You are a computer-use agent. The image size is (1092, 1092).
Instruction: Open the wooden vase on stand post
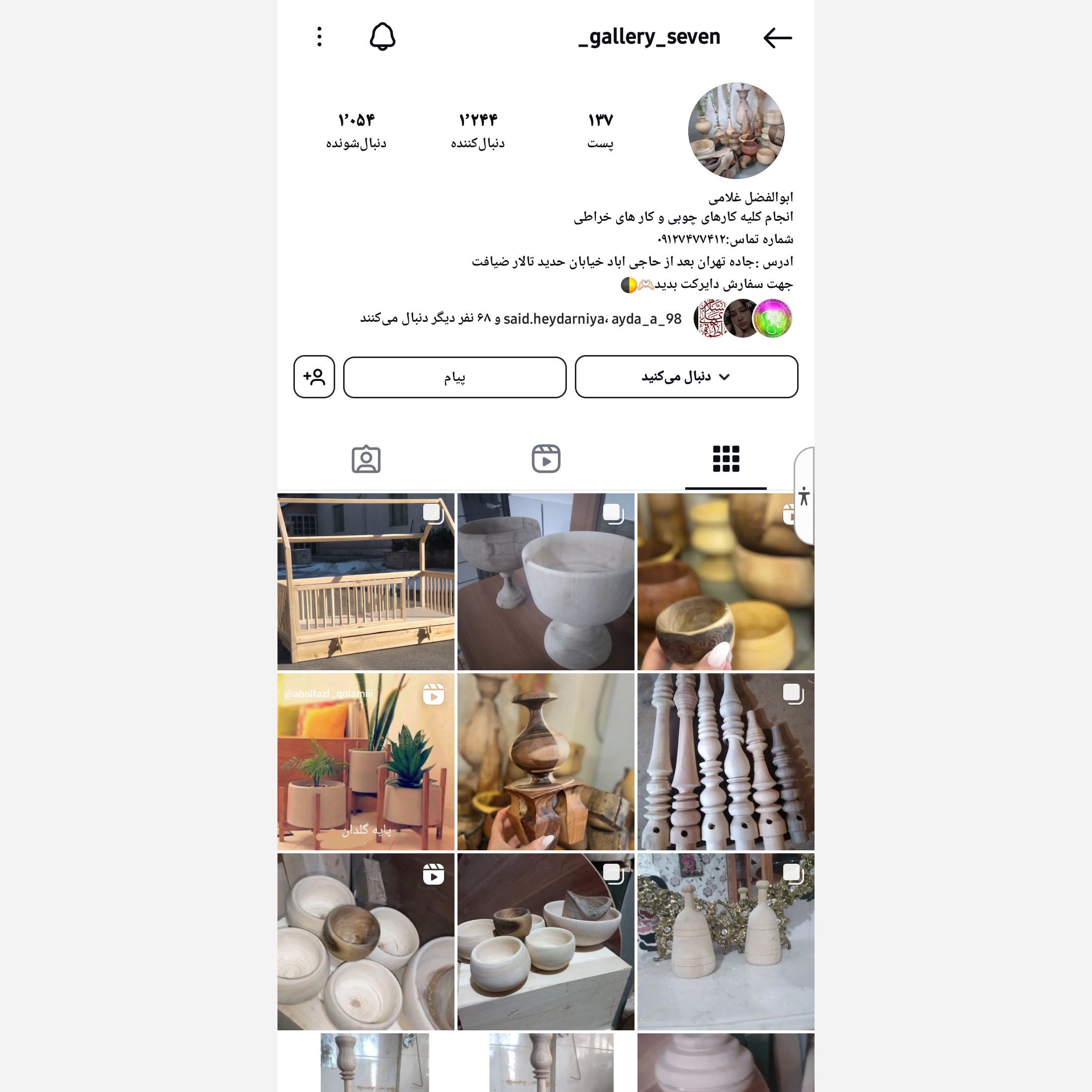click(546, 761)
